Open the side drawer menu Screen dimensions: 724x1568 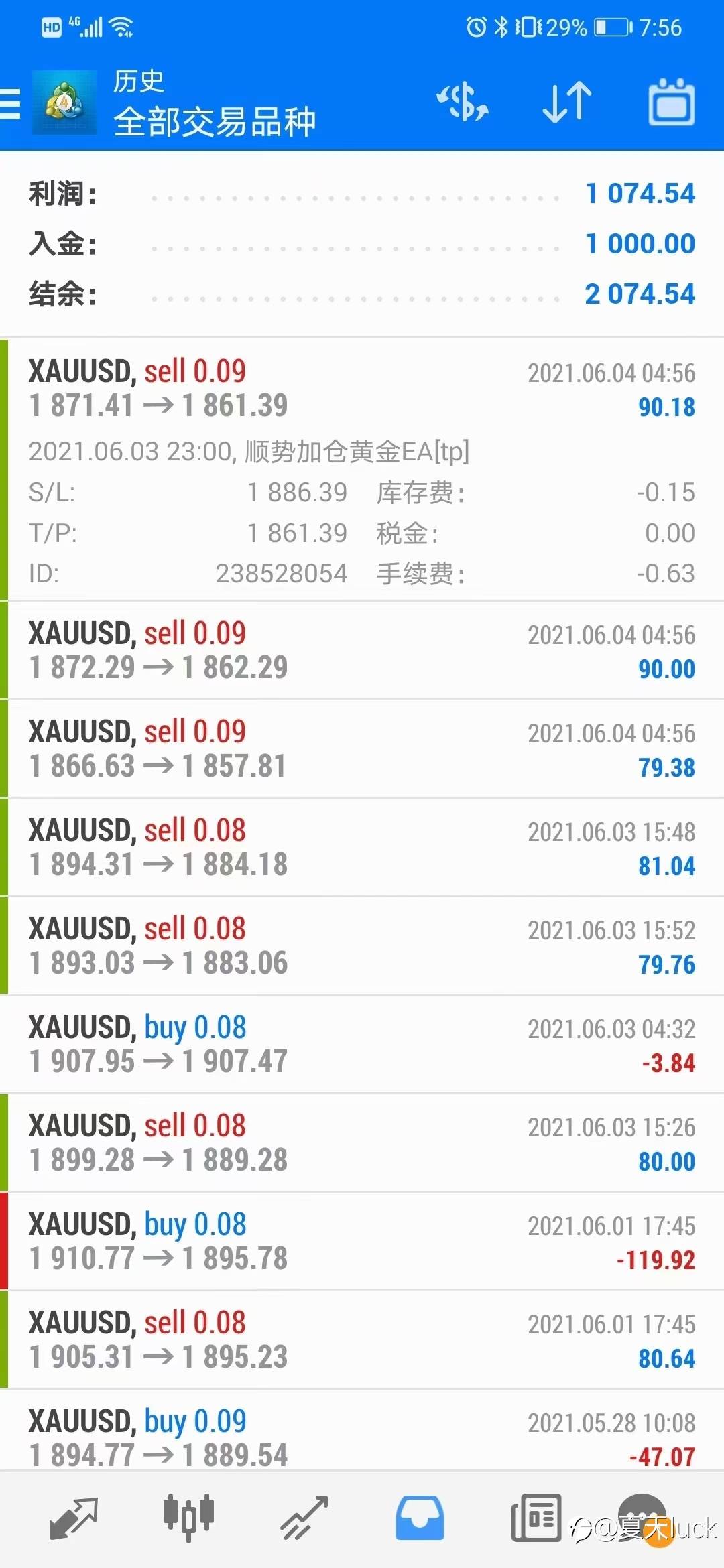(11, 104)
